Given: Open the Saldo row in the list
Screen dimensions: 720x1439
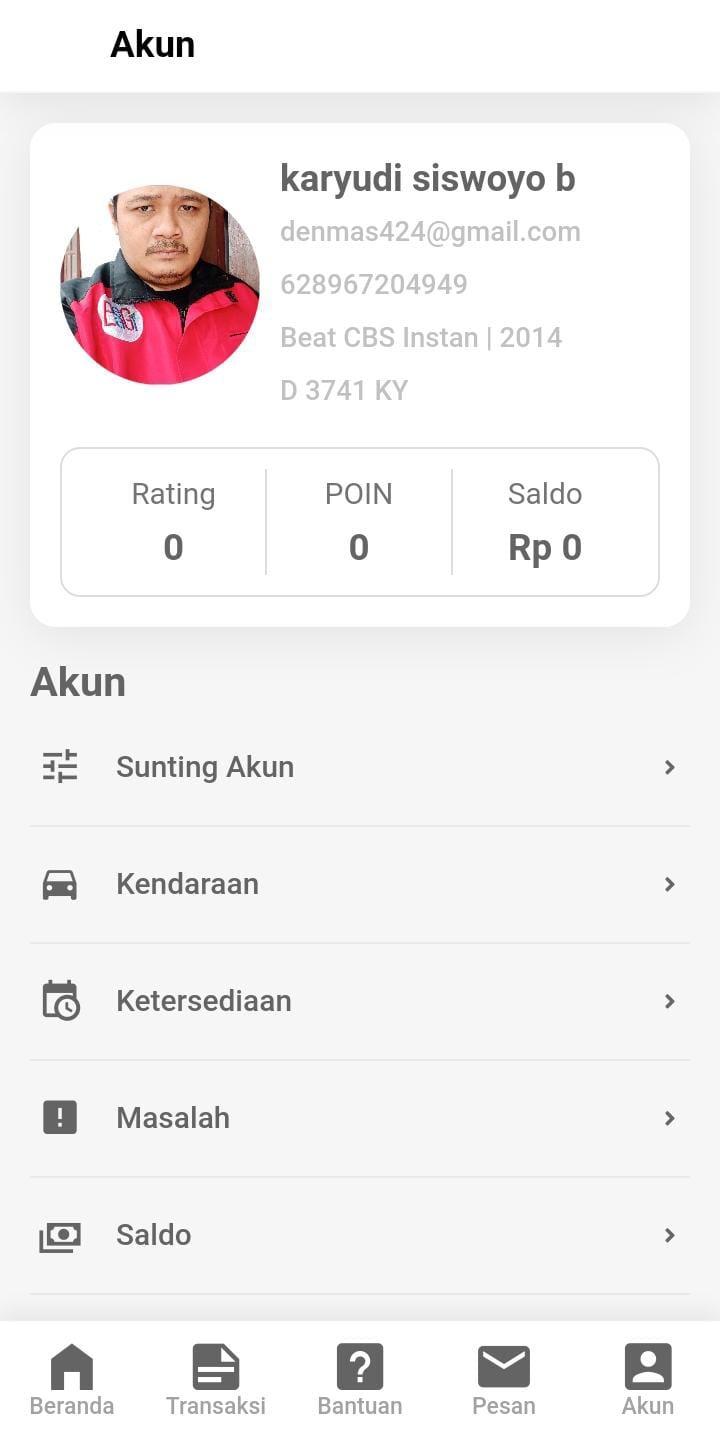Looking at the screenshot, I should [359, 1235].
